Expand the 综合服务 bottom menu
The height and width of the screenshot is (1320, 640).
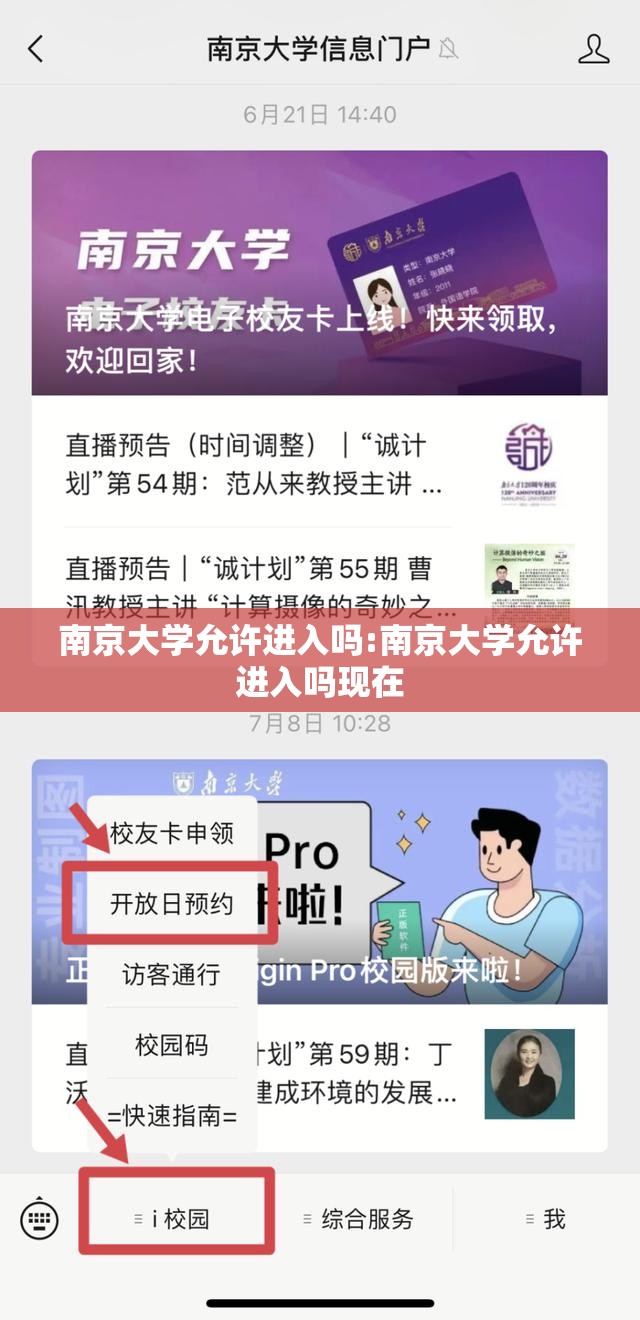(360, 1219)
